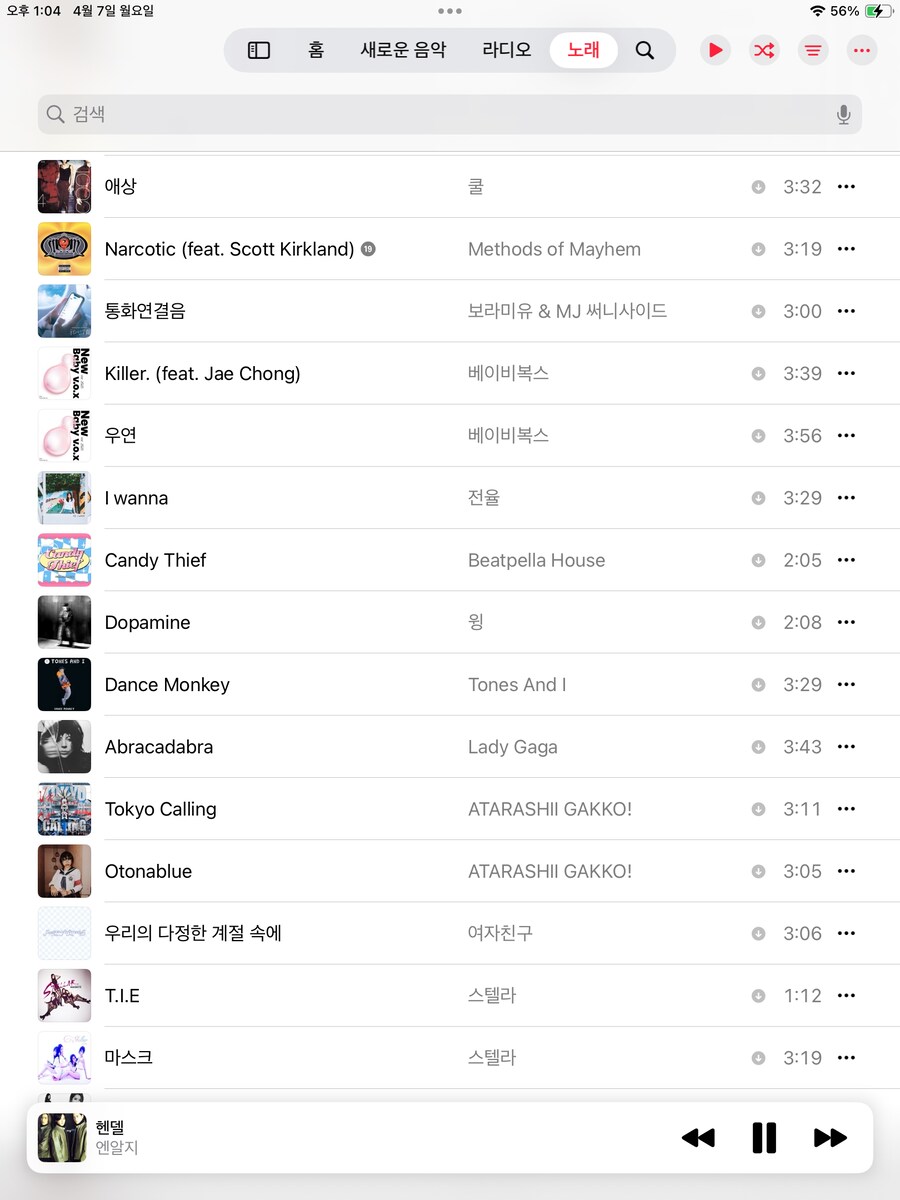Play Abracadabra by Lady Gaga

(x=159, y=747)
